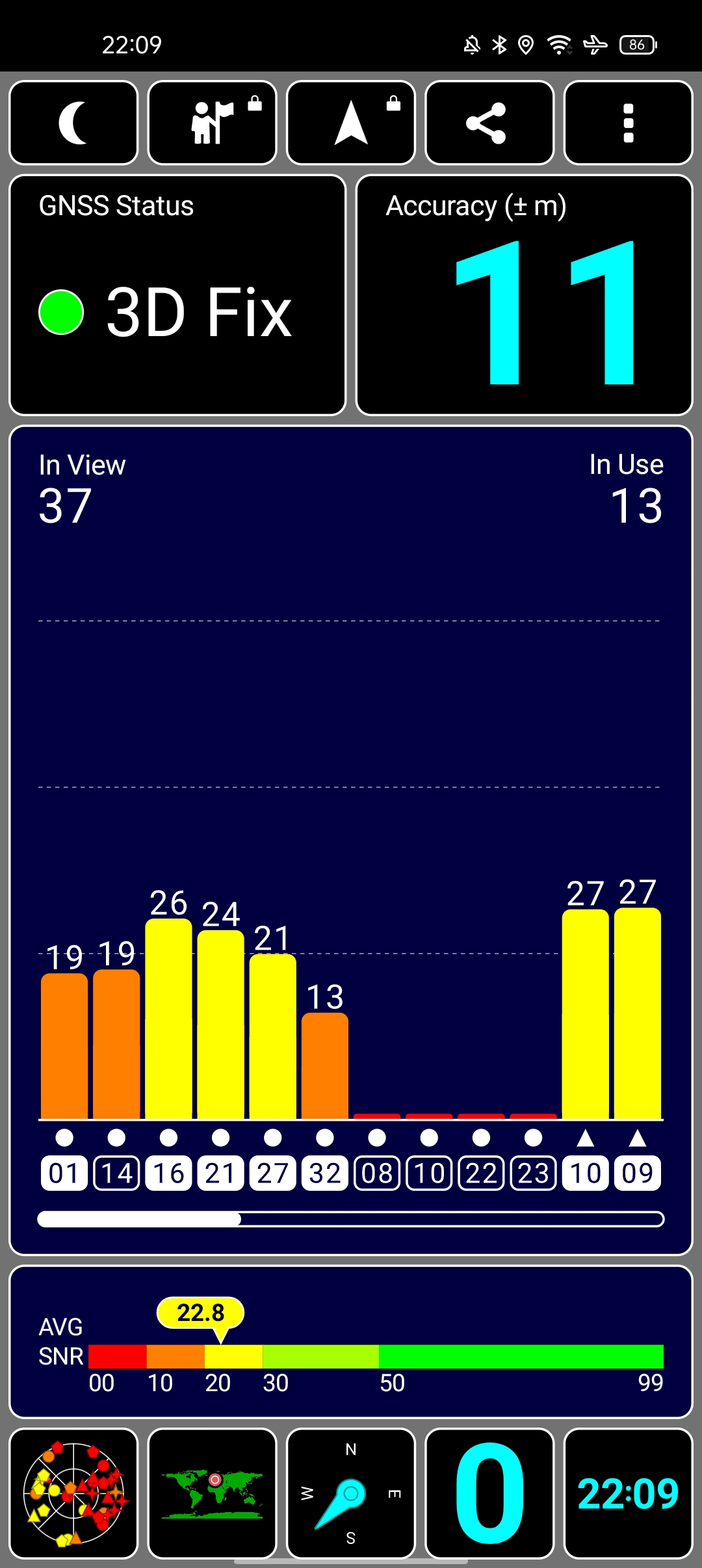This screenshot has width=702, height=1568.
Task: Open the satellite sky radar view
Action: [x=73, y=1493]
